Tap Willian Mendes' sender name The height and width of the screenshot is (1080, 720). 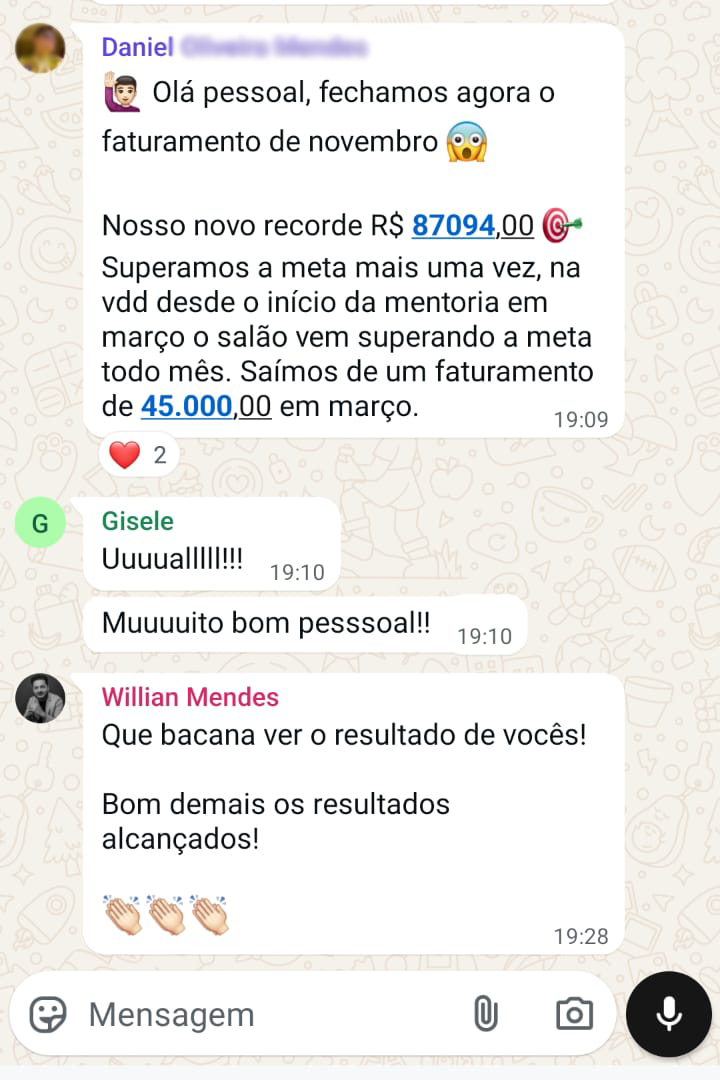[x=190, y=697]
